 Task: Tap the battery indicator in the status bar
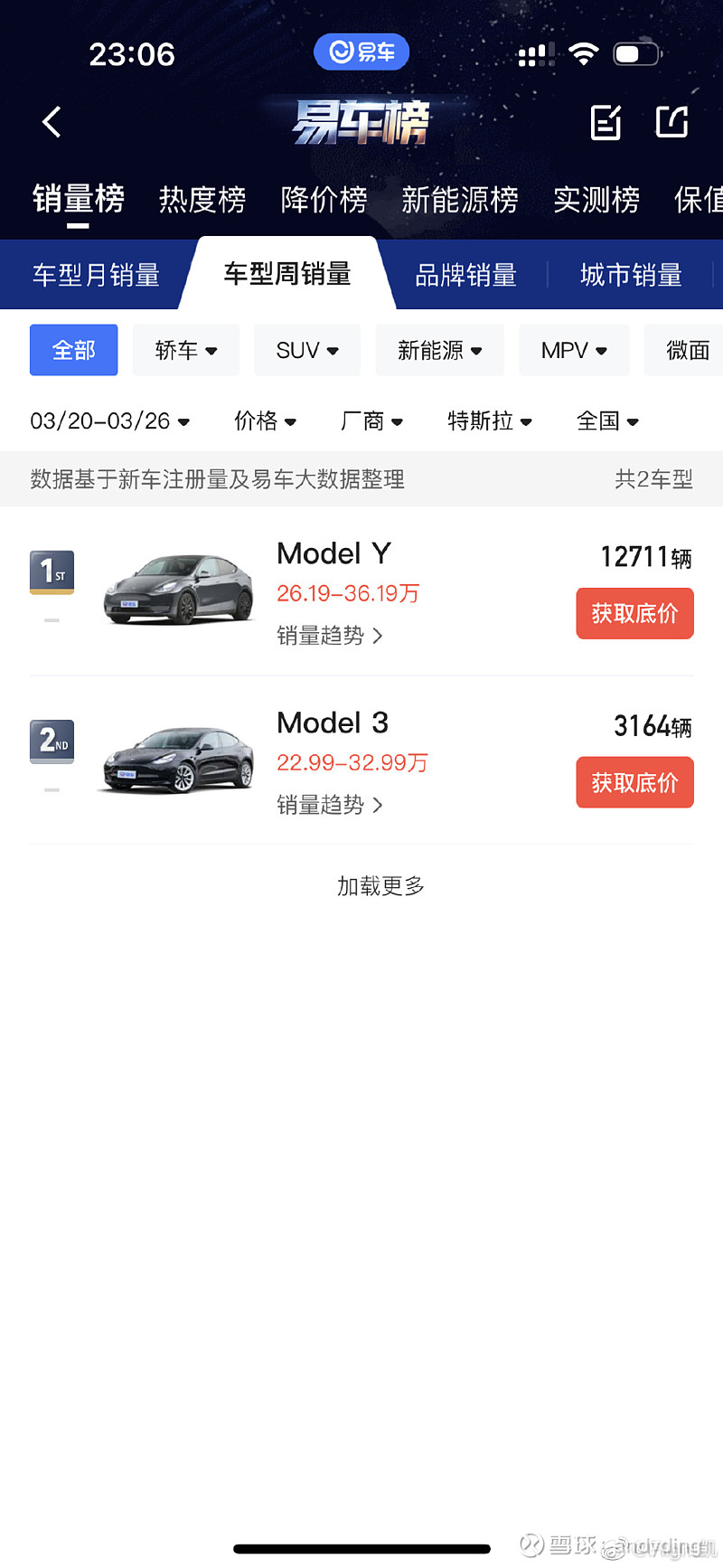635,52
